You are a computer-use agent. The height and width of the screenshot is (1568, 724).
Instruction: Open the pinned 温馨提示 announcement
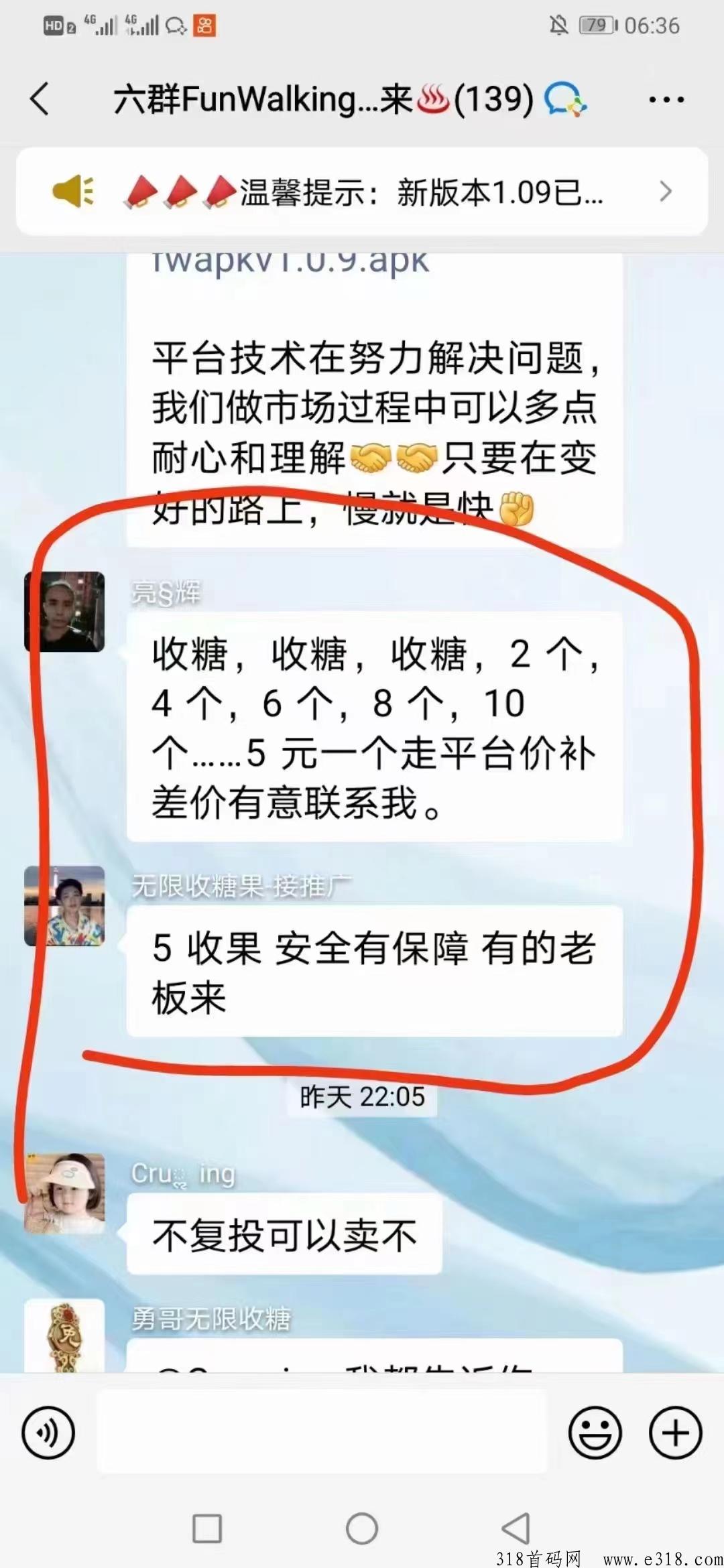[x=362, y=192]
